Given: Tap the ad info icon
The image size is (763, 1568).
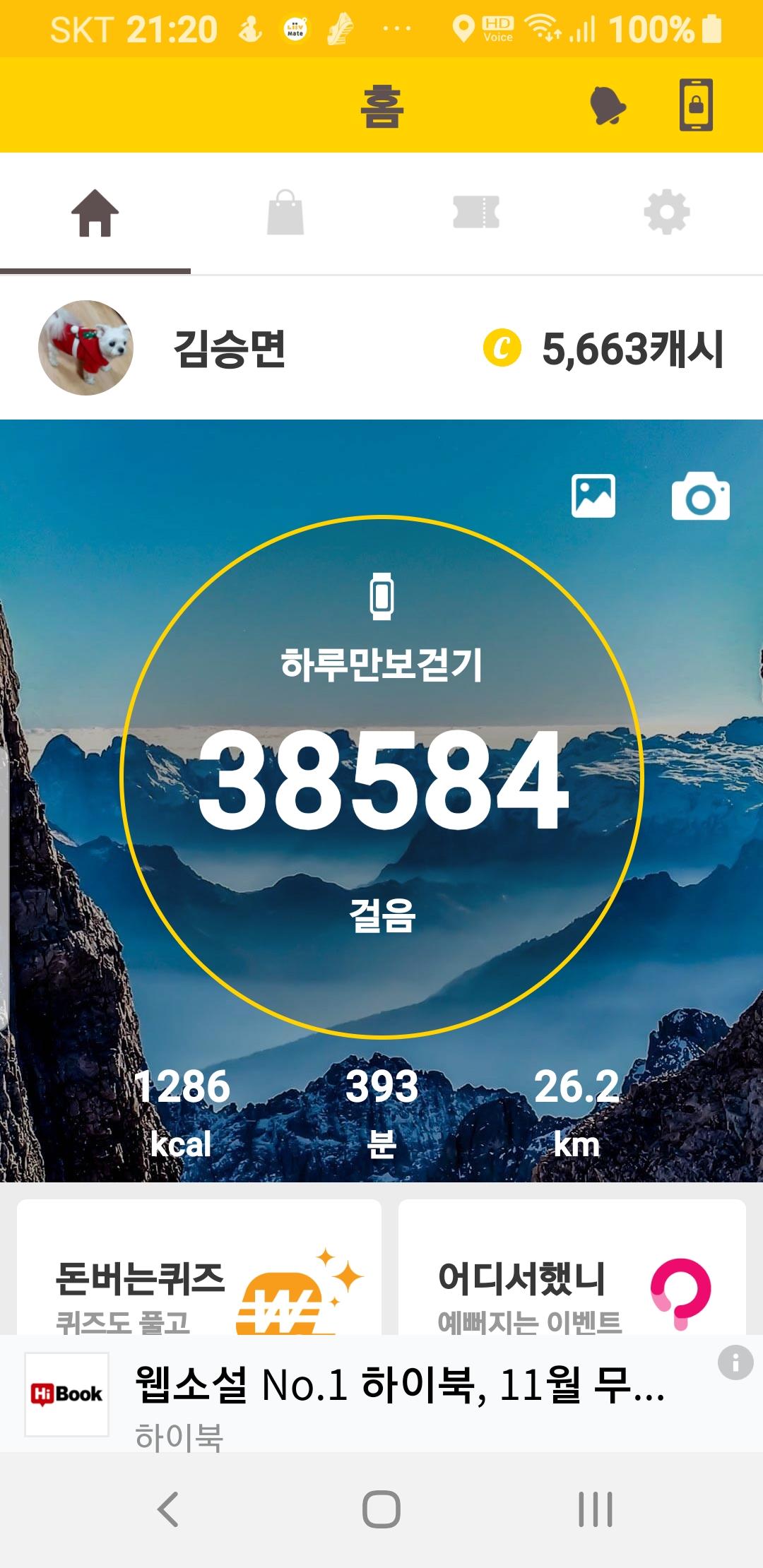Looking at the screenshot, I should pyautogui.click(x=735, y=1361).
